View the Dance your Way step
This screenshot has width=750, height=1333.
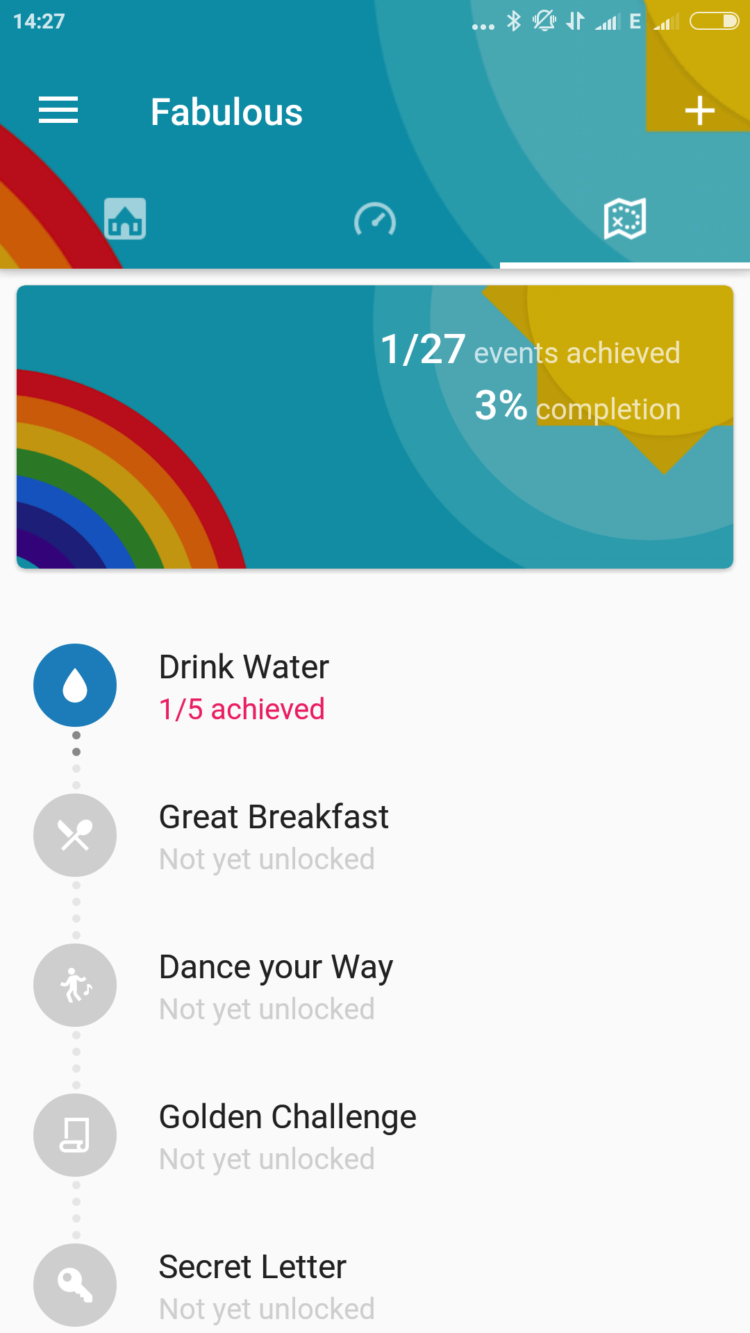coord(275,986)
